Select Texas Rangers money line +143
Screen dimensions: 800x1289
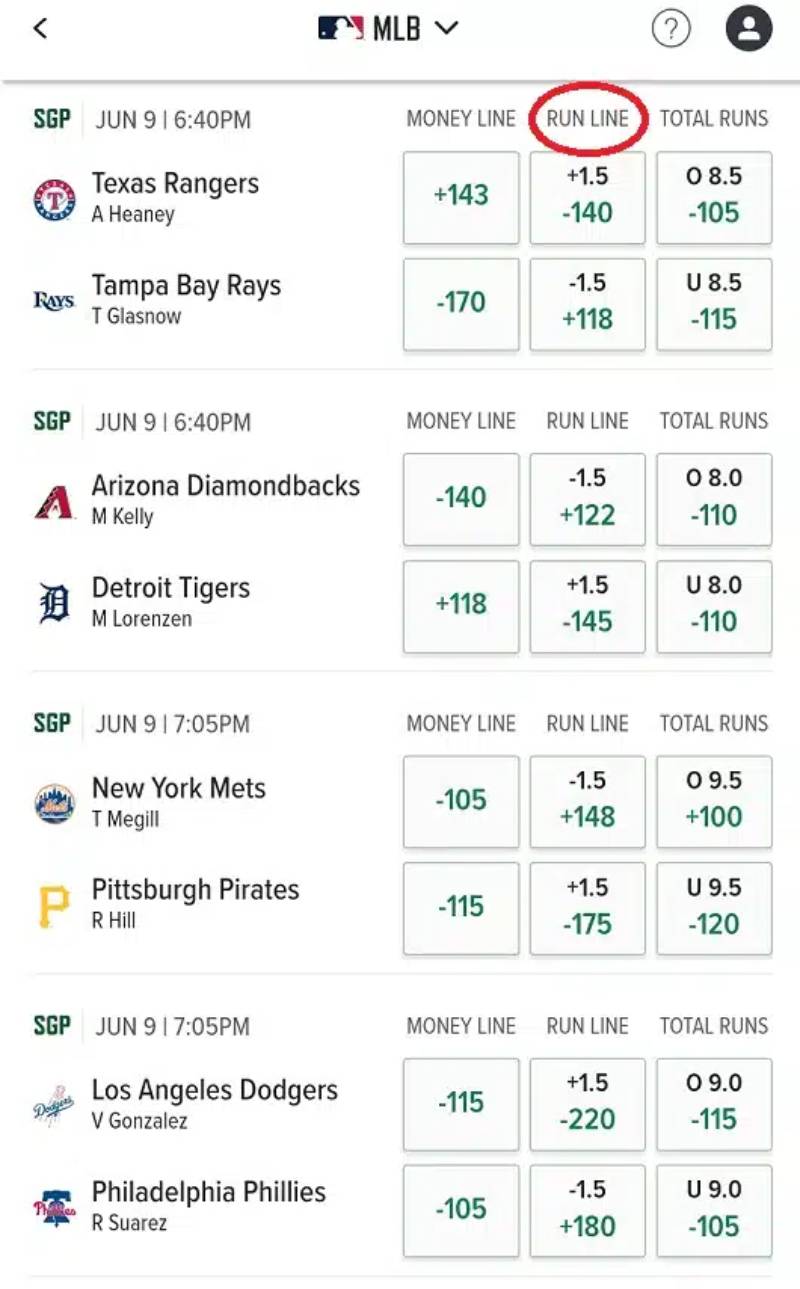pos(461,197)
